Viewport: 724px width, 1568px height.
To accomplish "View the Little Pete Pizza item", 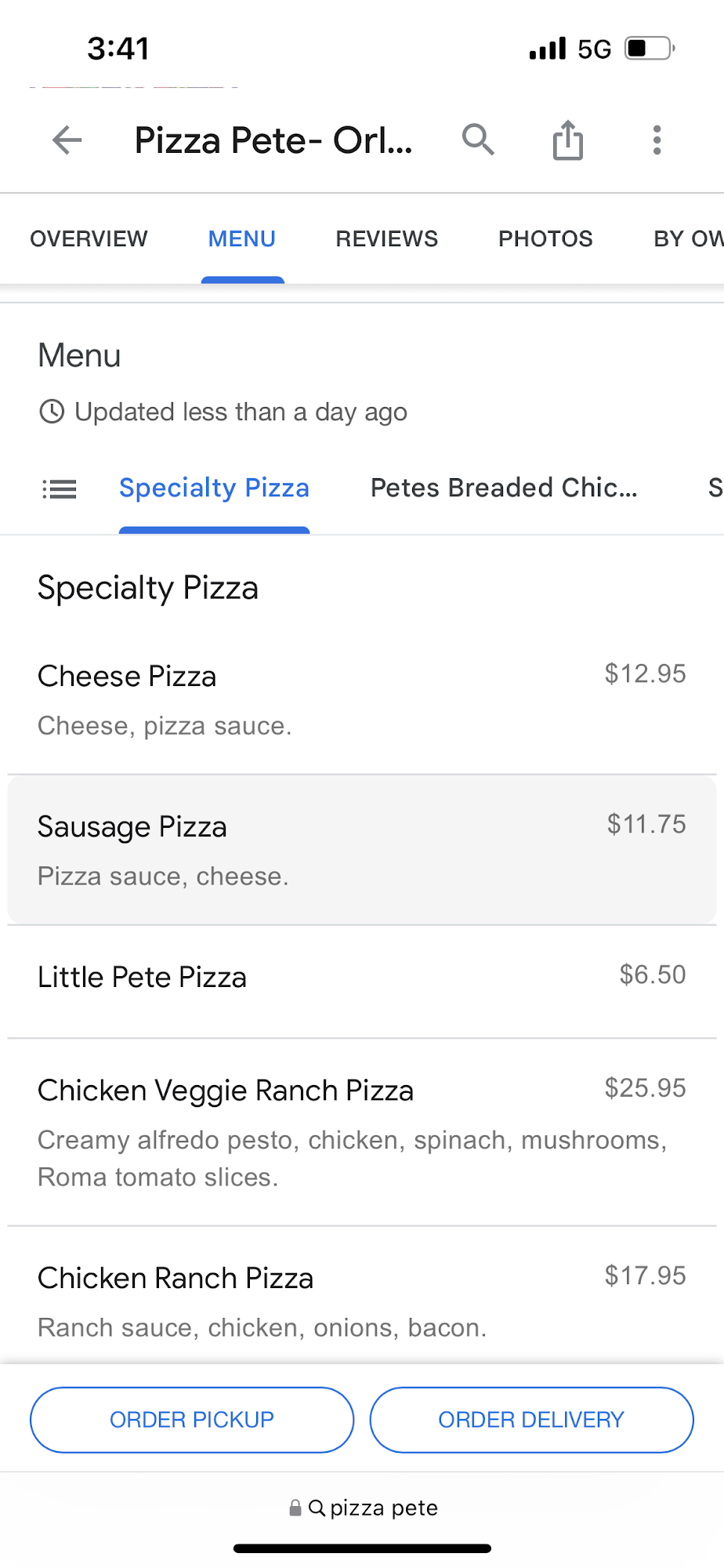I will 362,978.
